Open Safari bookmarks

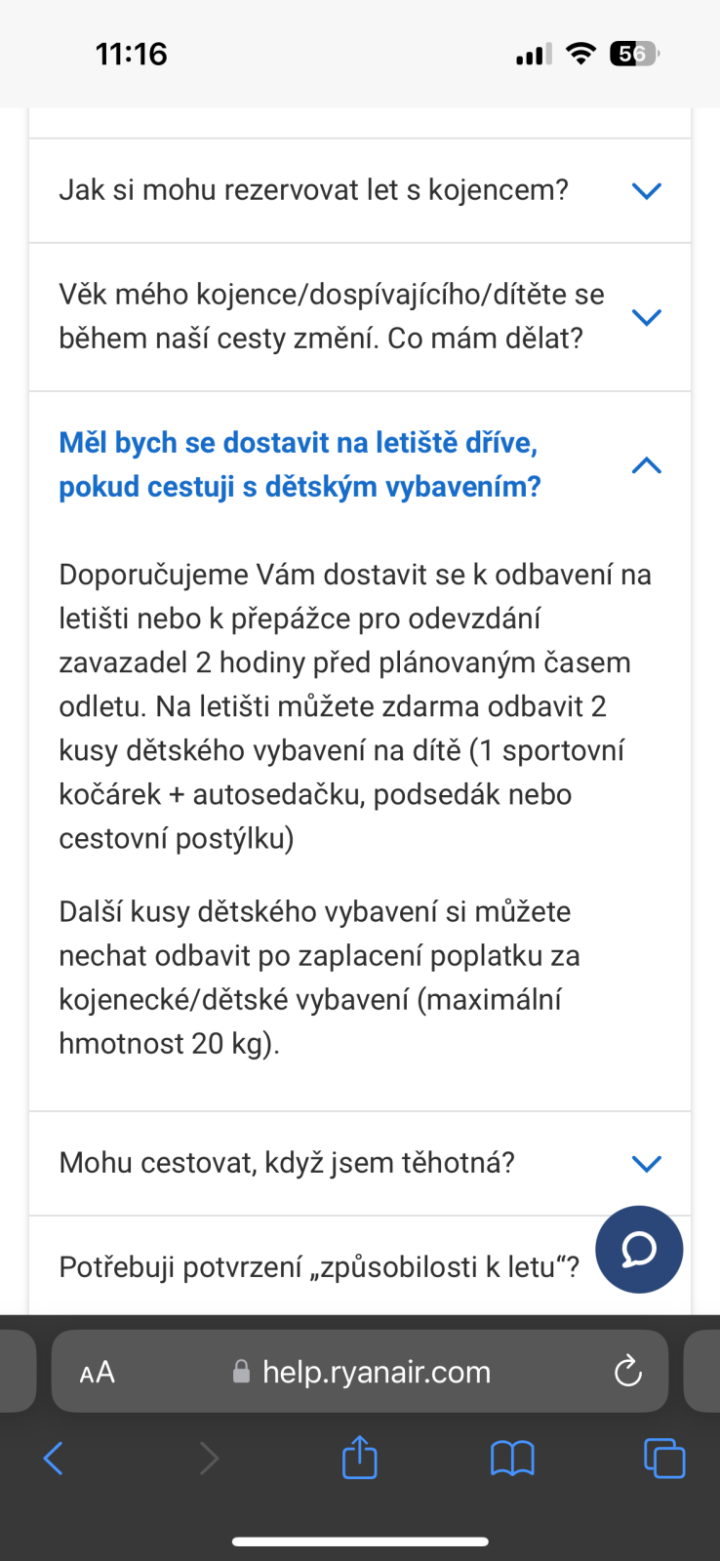(512, 1459)
